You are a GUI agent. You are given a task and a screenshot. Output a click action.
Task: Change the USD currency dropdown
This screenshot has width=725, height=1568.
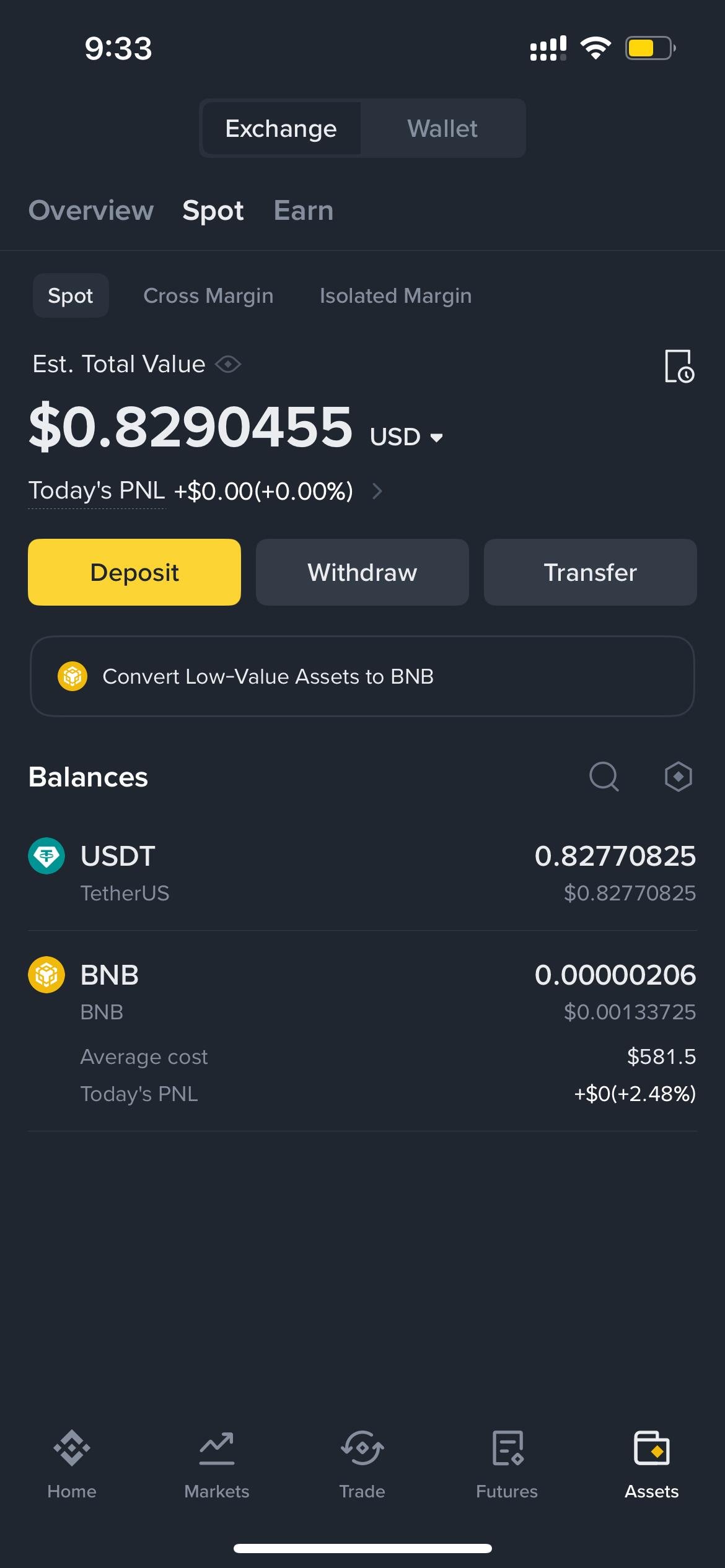pyautogui.click(x=406, y=437)
